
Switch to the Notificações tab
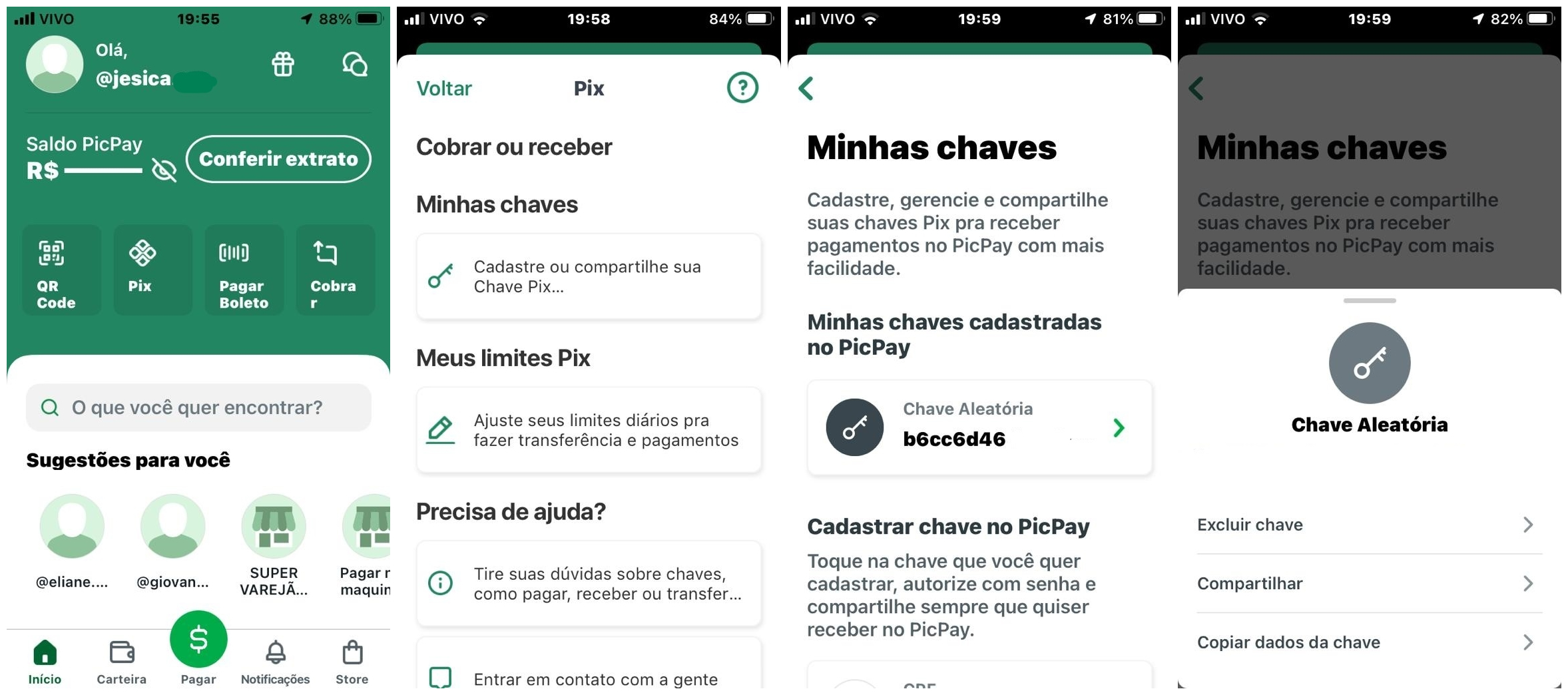pyautogui.click(x=275, y=661)
